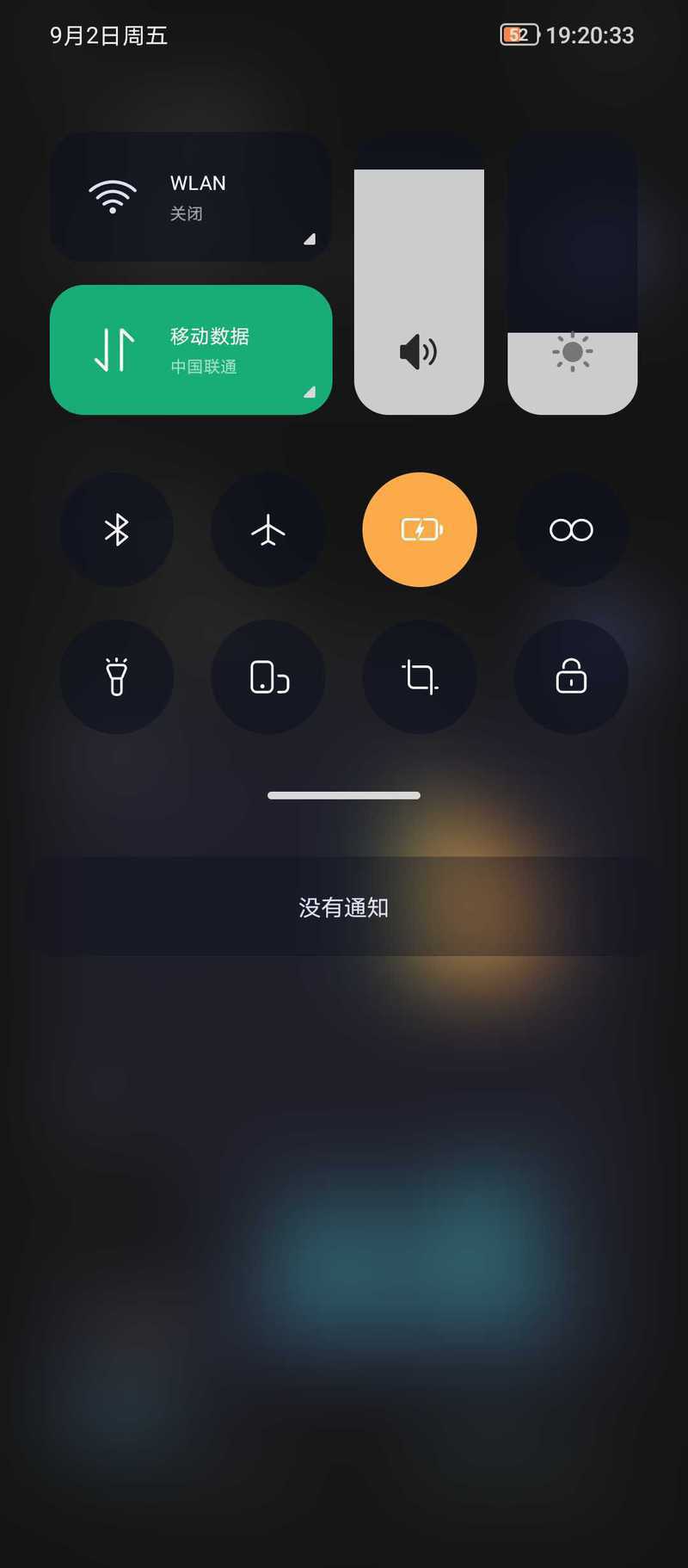The image size is (688, 1568).
Task: Tap the panel expand handle bar
Action: (344, 795)
